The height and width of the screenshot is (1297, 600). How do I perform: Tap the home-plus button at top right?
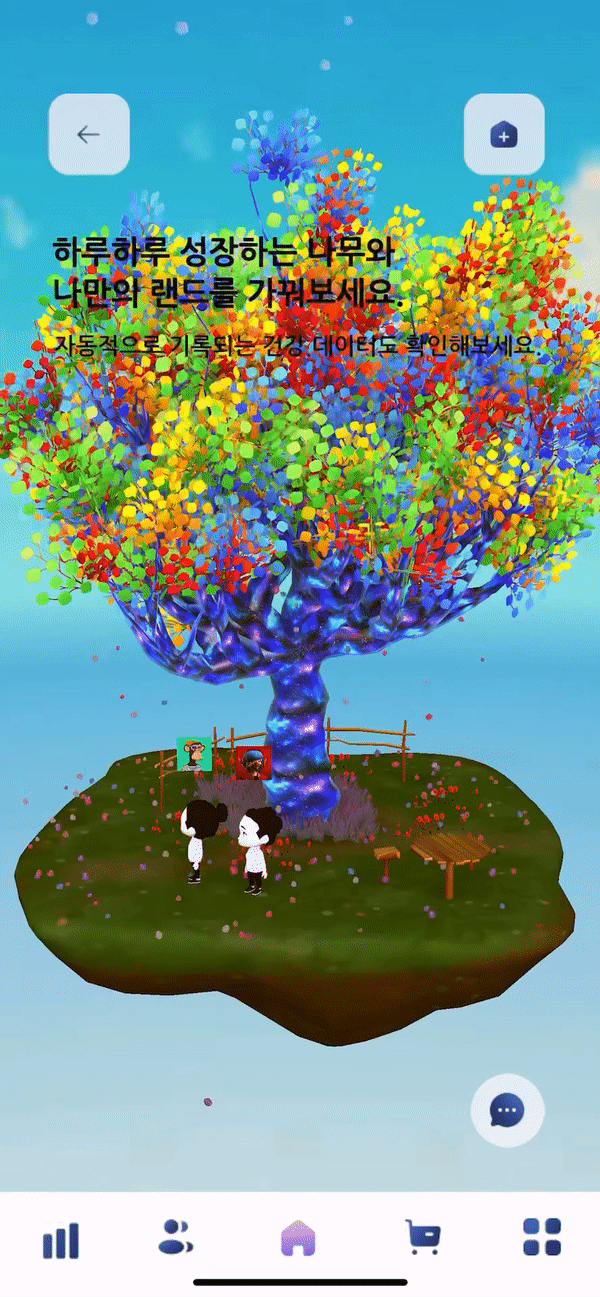click(x=504, y=134)
